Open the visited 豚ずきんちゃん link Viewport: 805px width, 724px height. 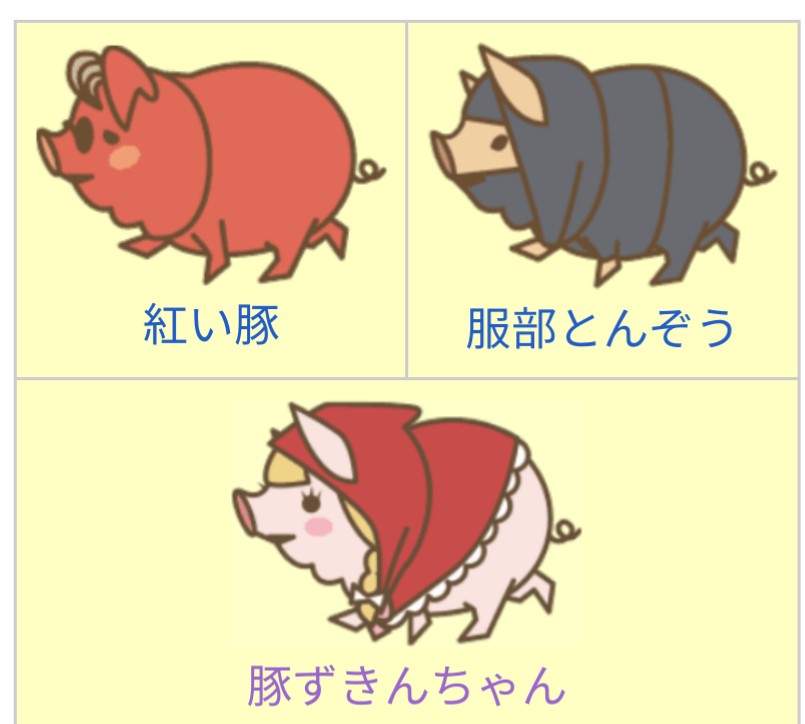[406, 684]
